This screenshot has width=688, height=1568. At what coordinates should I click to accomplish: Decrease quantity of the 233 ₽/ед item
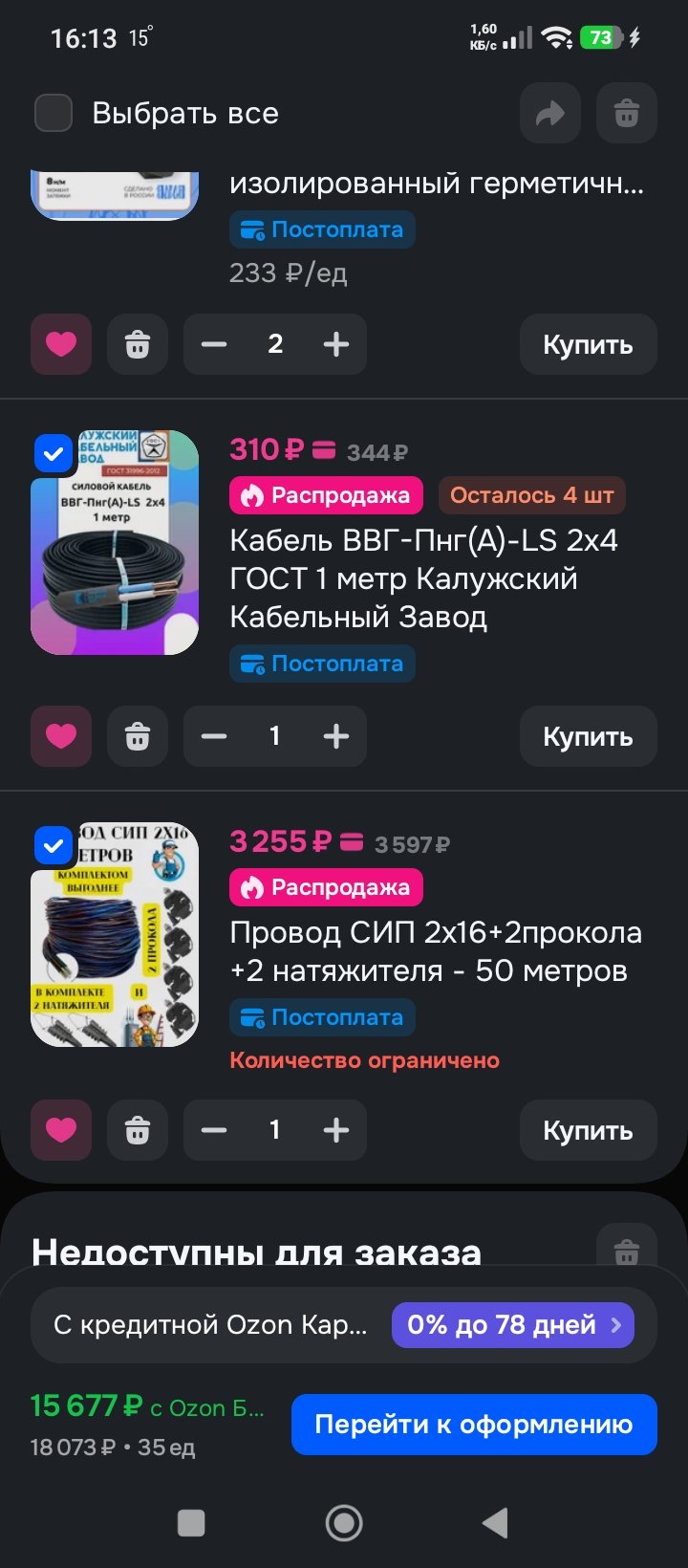(x=214, y=344)
